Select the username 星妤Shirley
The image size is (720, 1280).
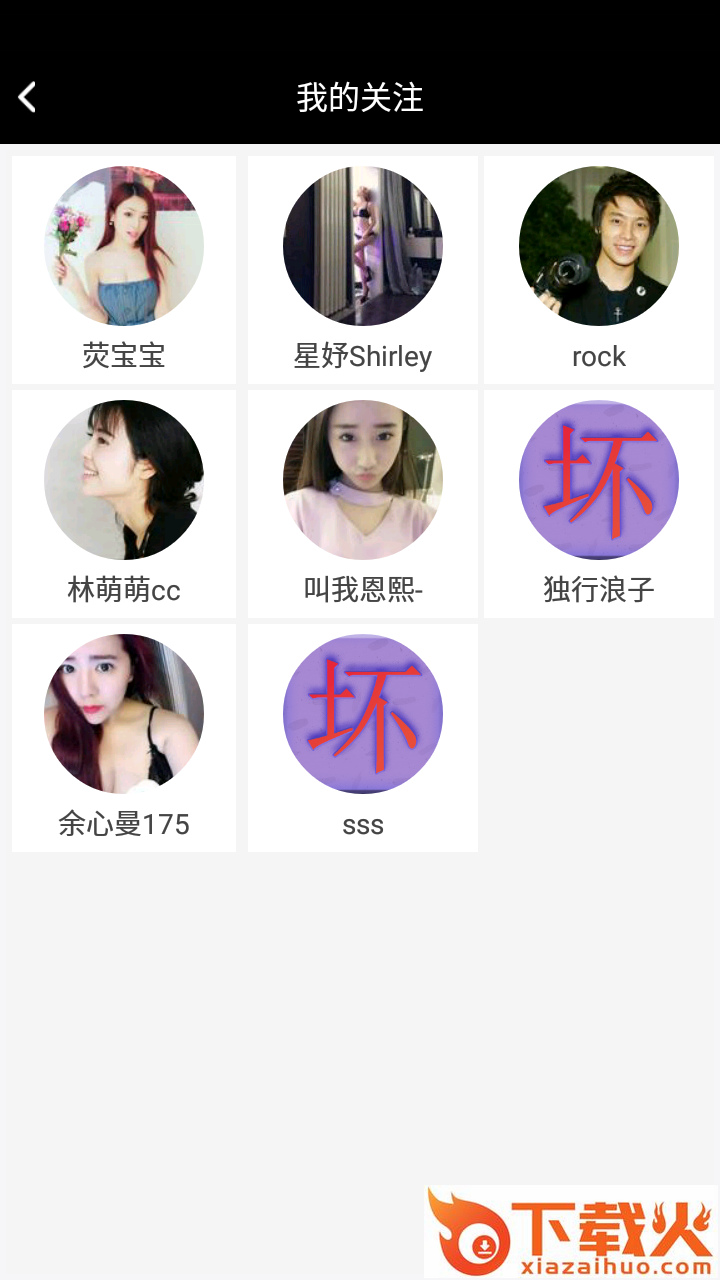point(362,356)
